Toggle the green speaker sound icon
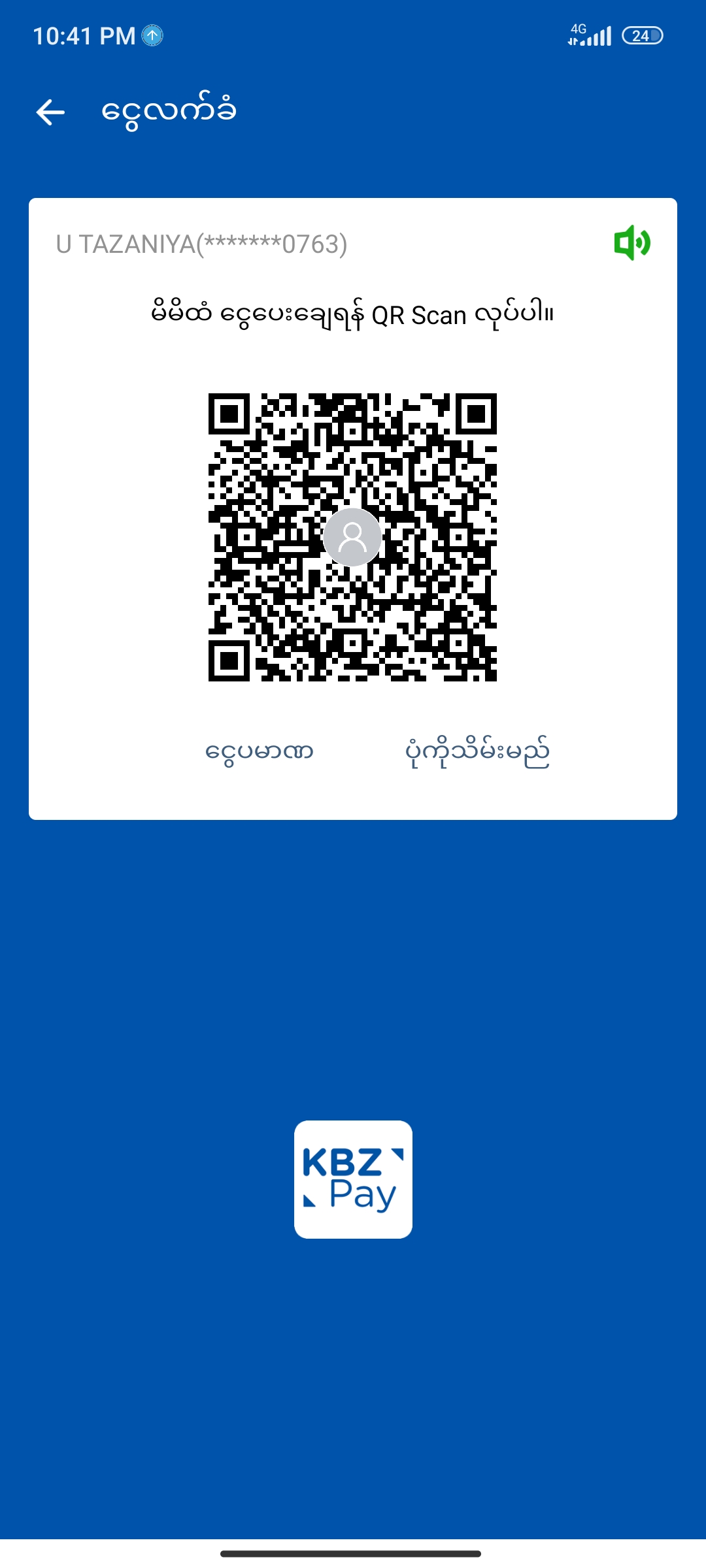The image size is (706, 1568). coord(631,243)
